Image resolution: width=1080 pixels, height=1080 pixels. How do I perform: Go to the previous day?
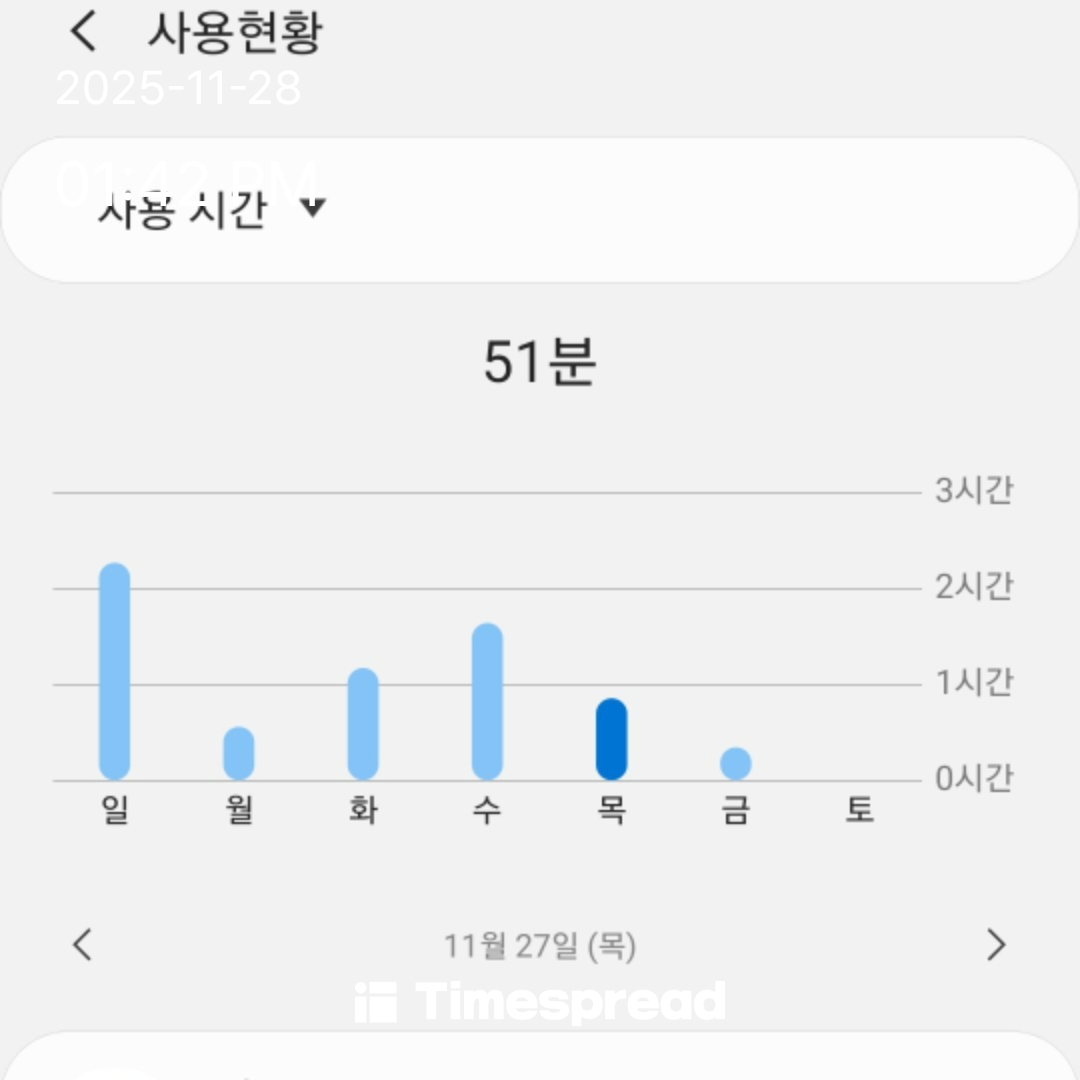(x=83, y=944)
